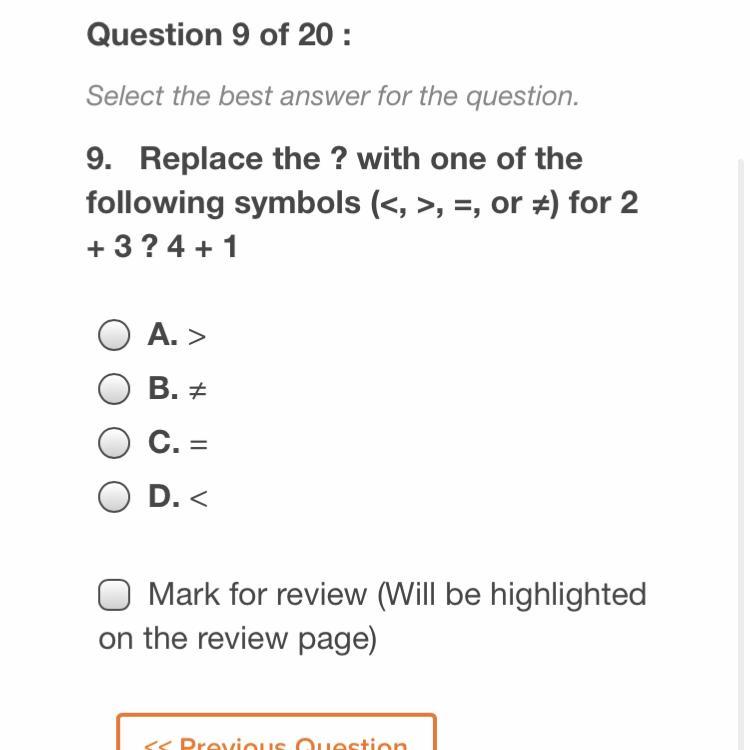Choose option B, not equal
Screen dimensions: 750x750
[x=114, y=388]
